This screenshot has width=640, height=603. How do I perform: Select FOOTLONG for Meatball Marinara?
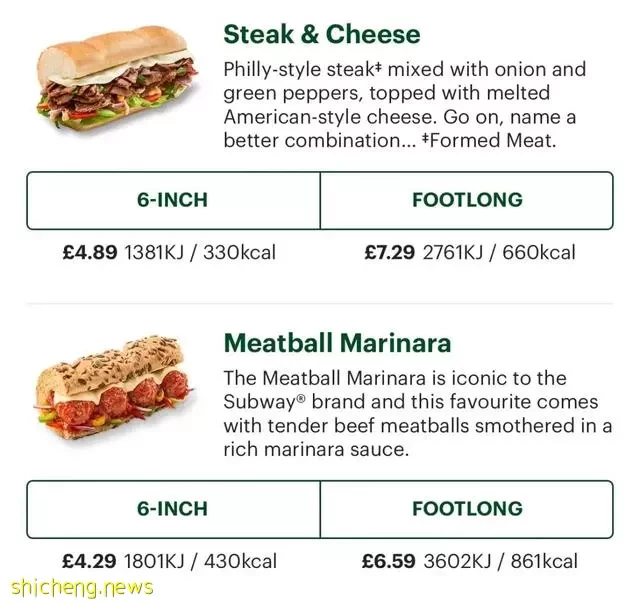tap(466, 509)
